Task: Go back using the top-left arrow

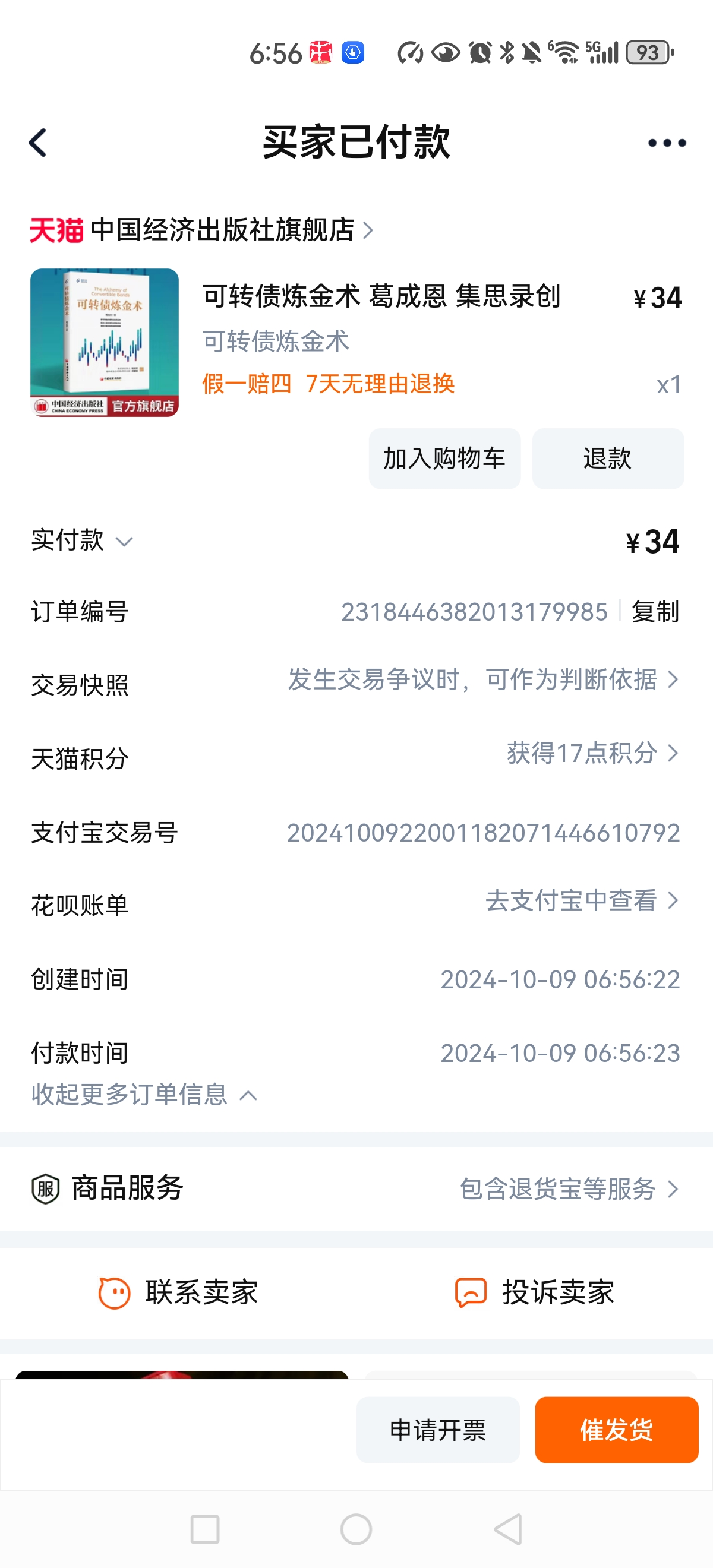Action: (x=38, y=143)
